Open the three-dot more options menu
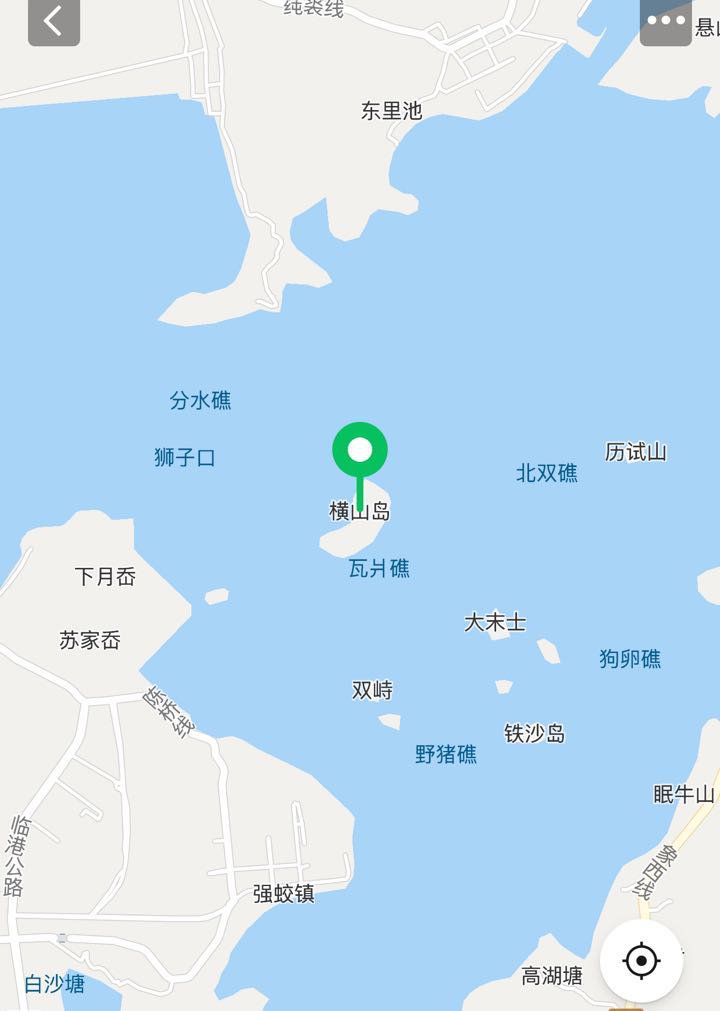The image size is (720, 1011). (x=666, y=21)
